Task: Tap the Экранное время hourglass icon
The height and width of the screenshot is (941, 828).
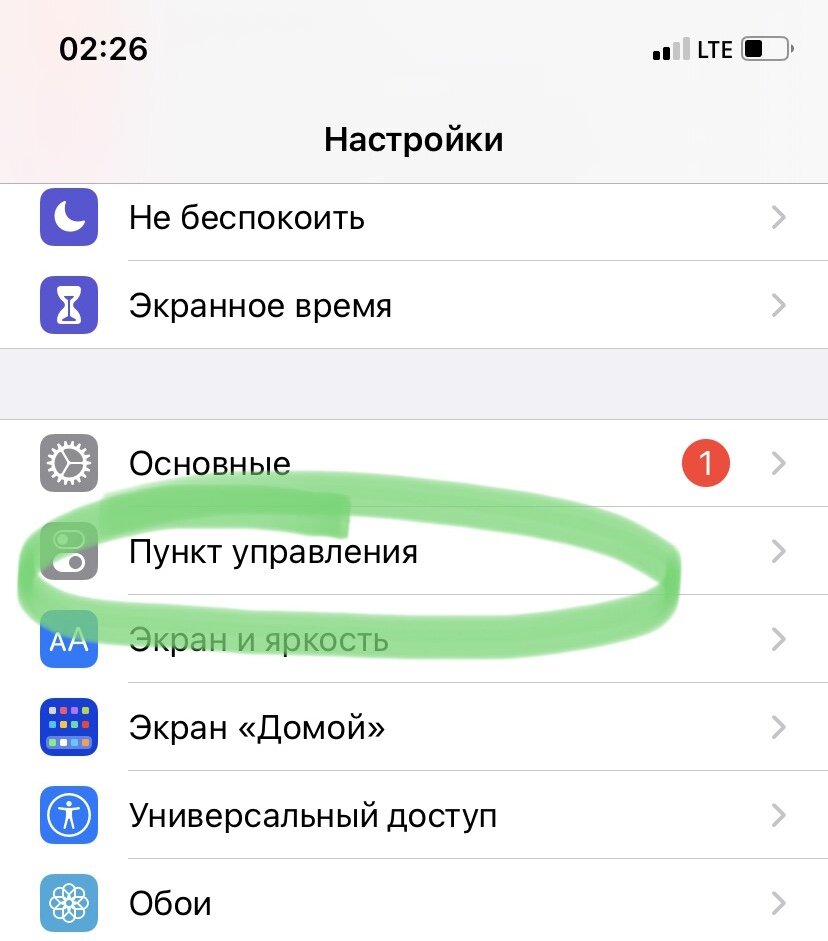Action: 68,305
